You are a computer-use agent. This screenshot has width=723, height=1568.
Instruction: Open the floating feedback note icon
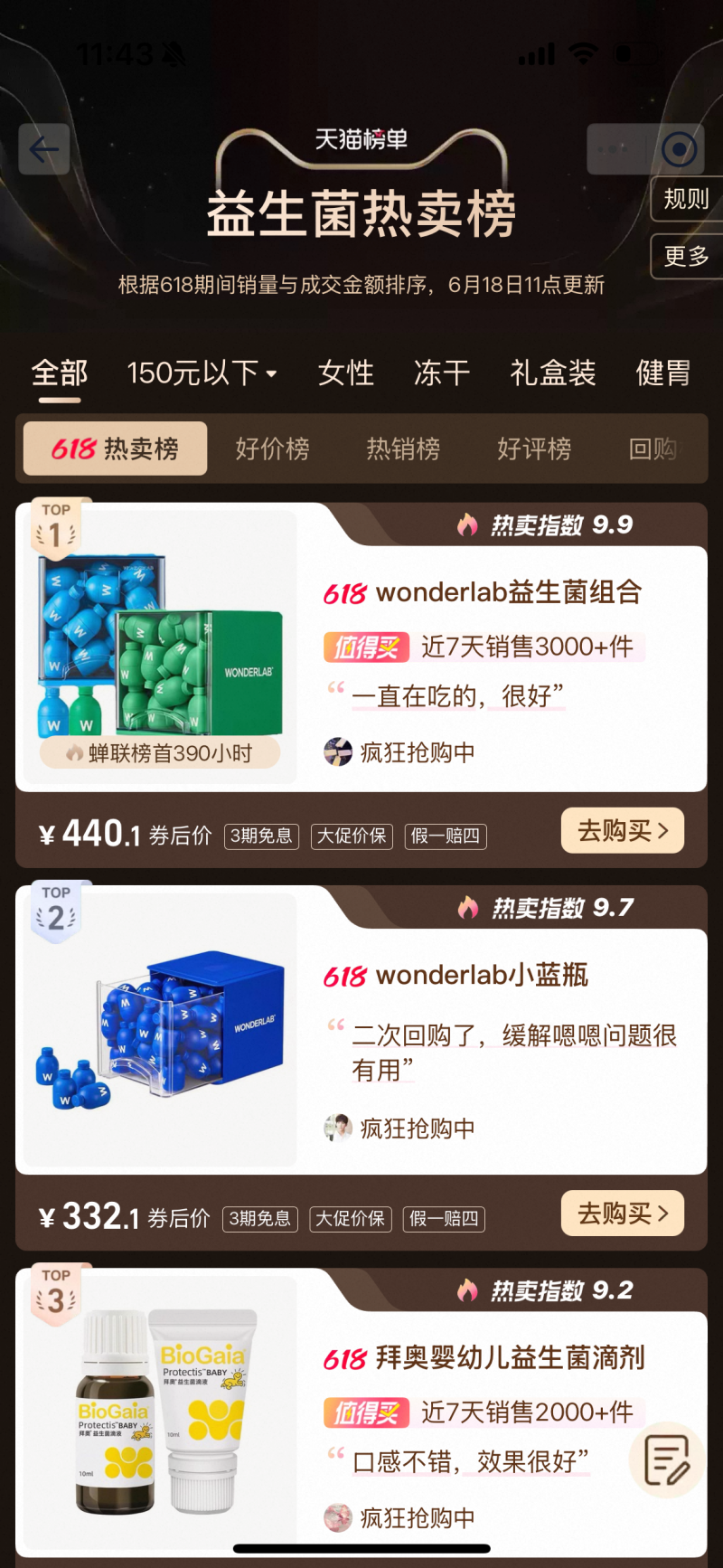(x=666, y=1459)
